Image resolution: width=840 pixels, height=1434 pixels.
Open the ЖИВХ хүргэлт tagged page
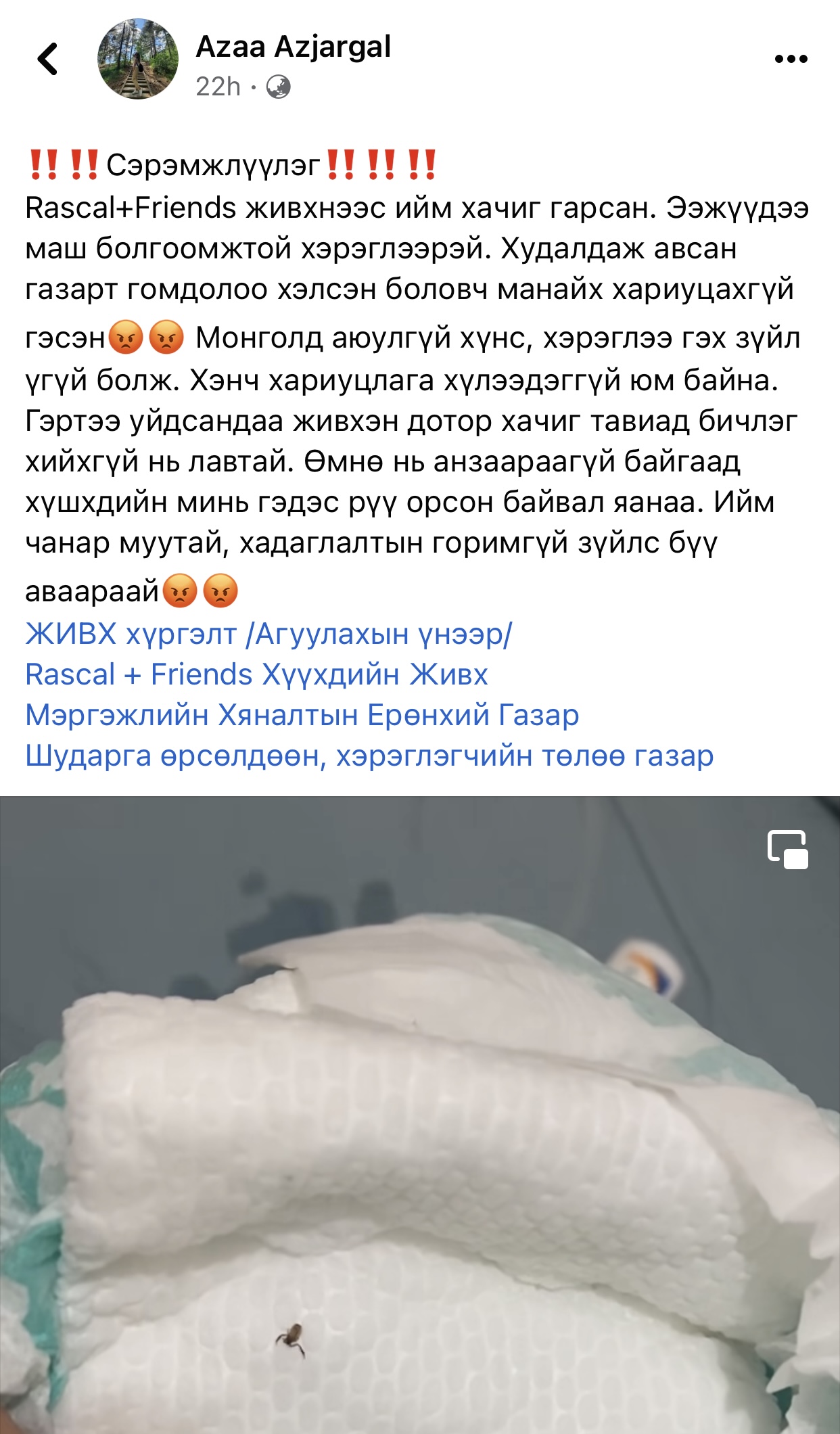click(269, 634)
